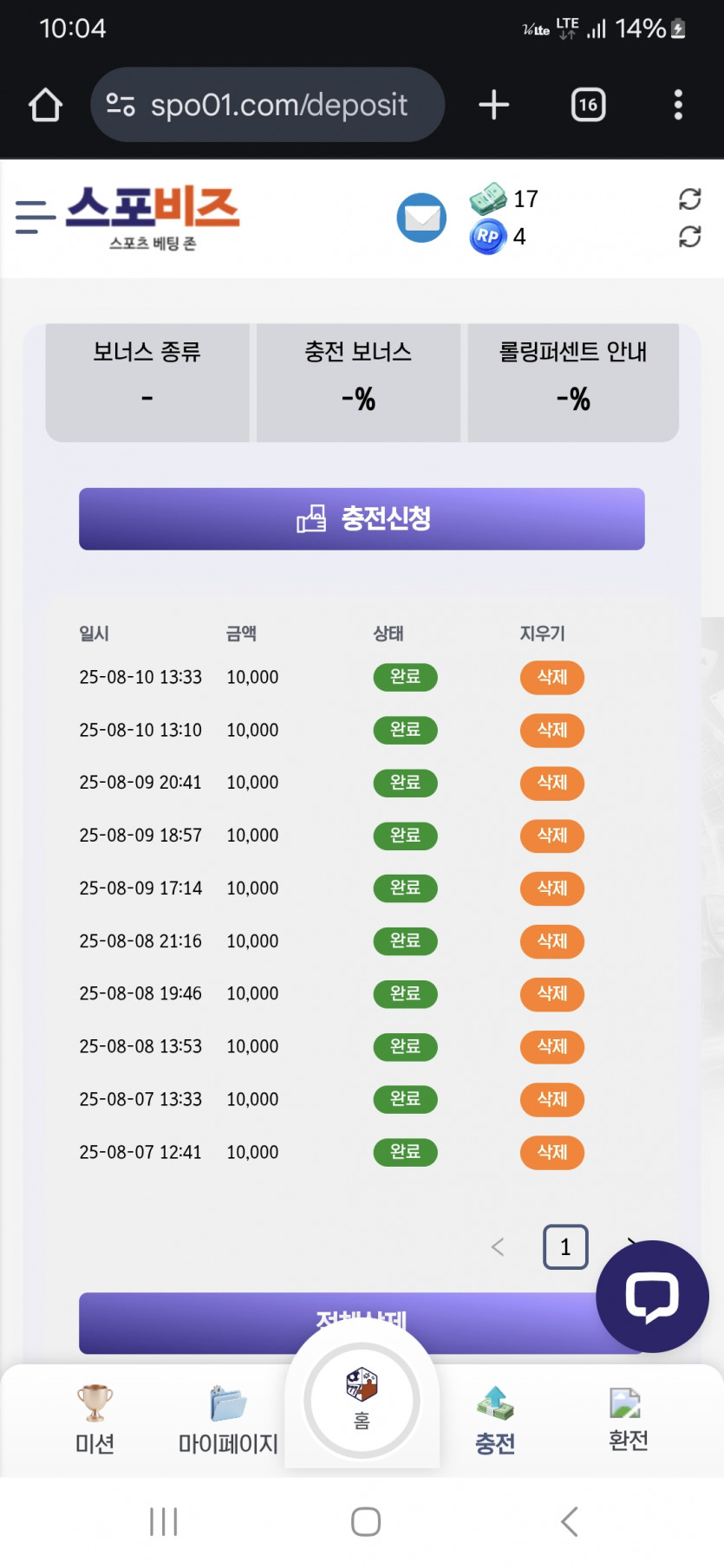This screenshot has width=724, height=1568.
Task: Go to the previous page arrow
Action: pos(498,1247)
